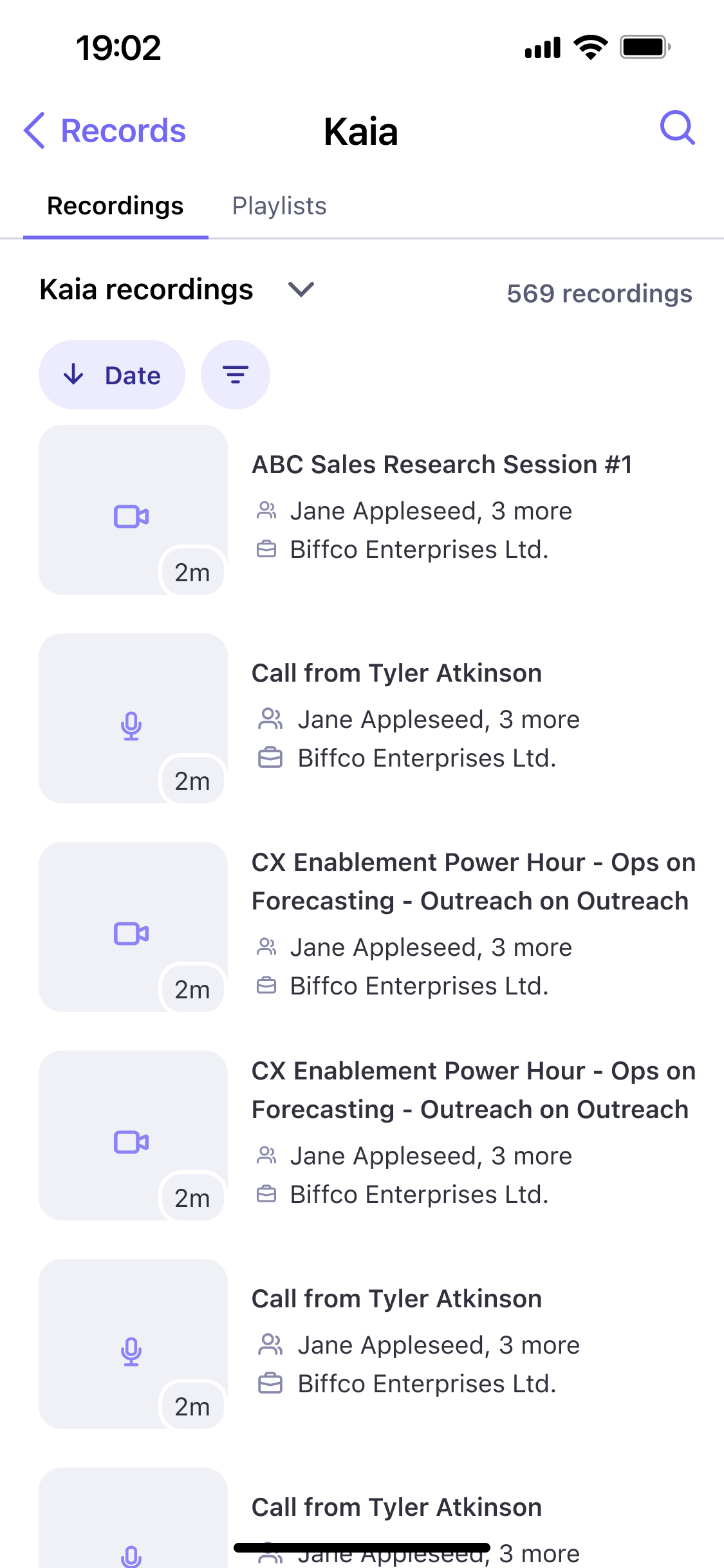Open the filter options icon
The height and width of the screenshot is (1568, 724).
click(x=236, y=375)
